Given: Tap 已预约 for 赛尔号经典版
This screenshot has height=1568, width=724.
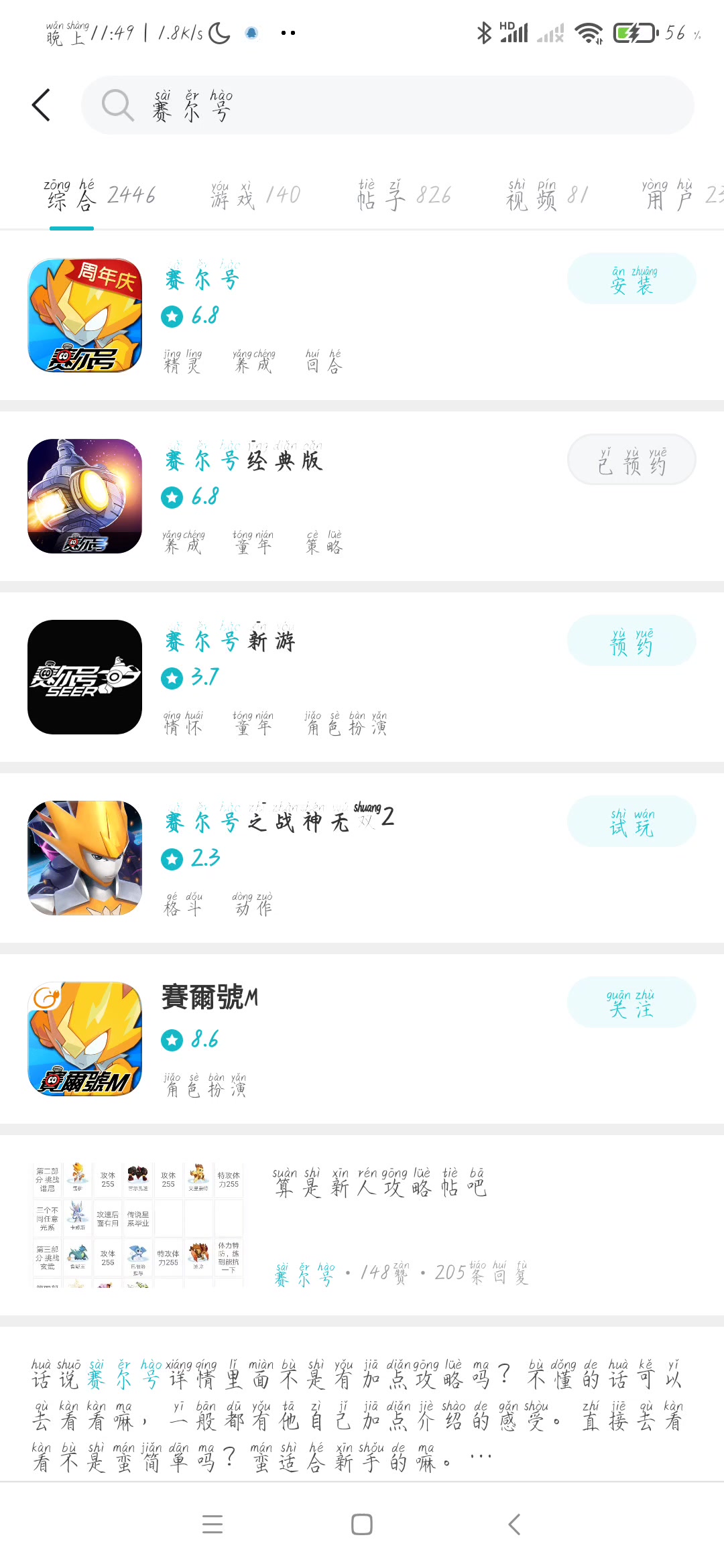Looking at the screenshot, I should point(631,460).
